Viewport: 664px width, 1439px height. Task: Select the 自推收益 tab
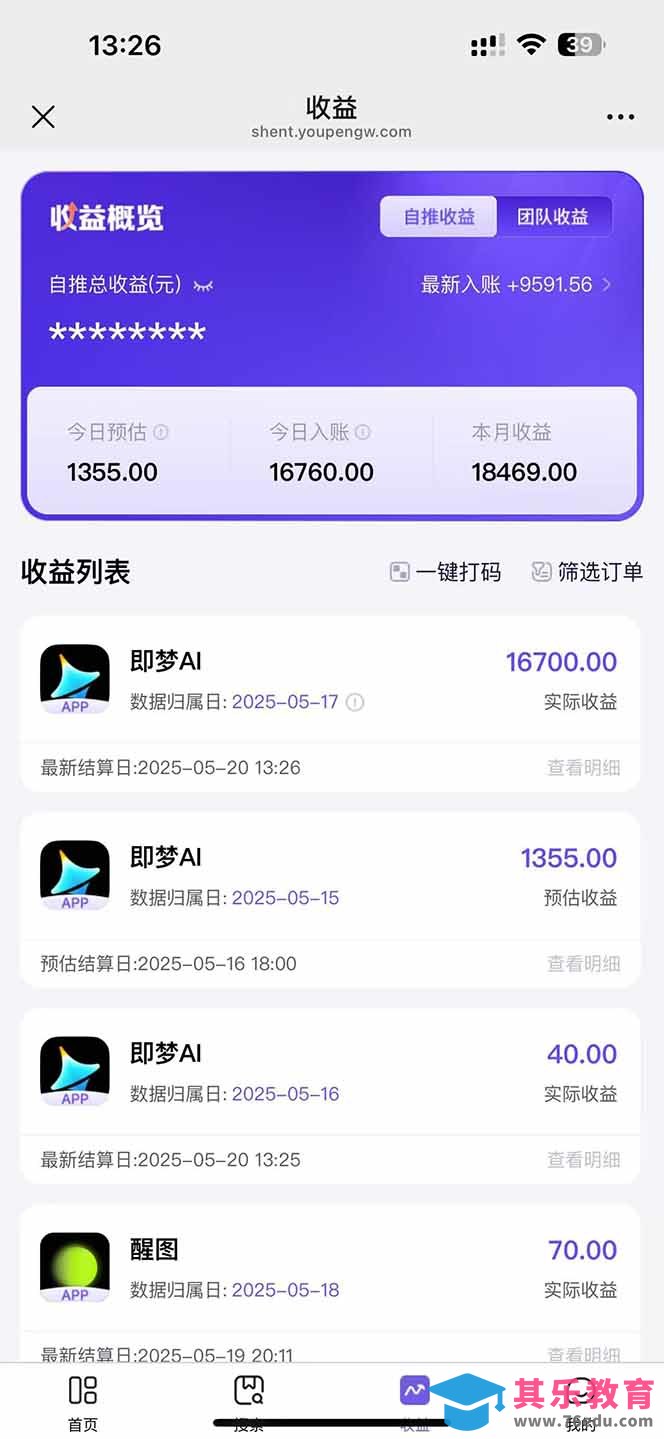[439, 216]
